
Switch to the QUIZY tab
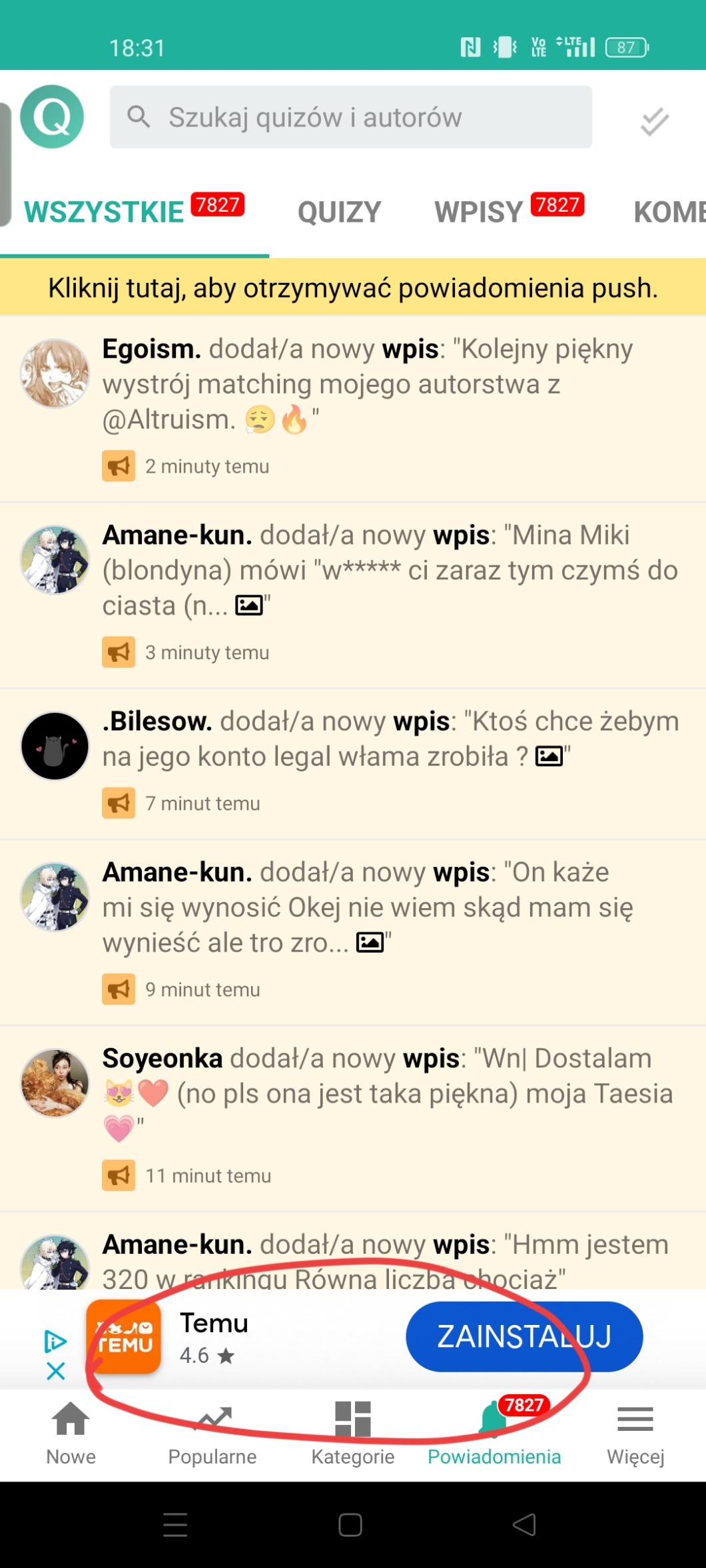pos(339,212)
